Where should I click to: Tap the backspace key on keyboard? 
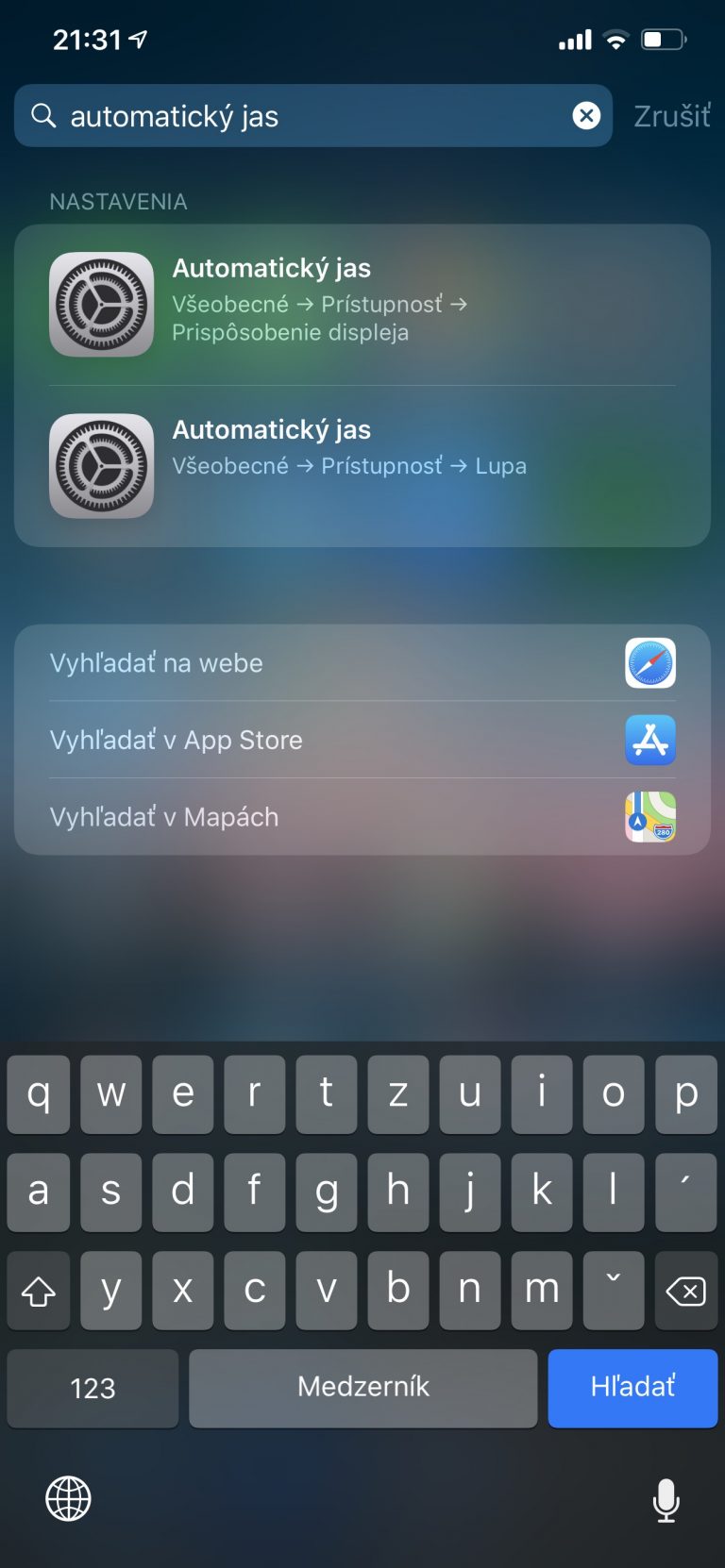click(x=686, y=1290)
